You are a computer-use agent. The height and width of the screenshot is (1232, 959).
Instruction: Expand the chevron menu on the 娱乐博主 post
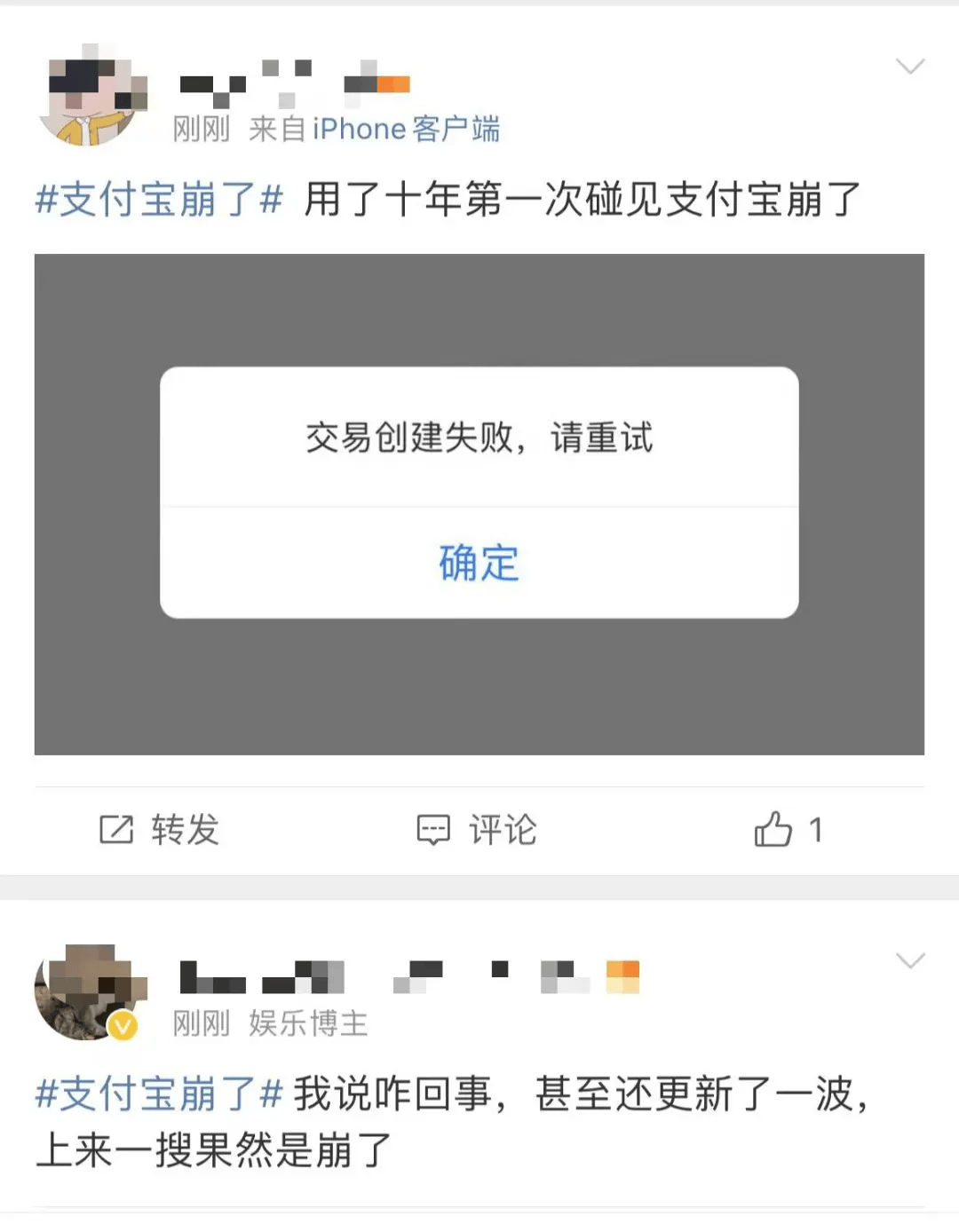(910, 960)
